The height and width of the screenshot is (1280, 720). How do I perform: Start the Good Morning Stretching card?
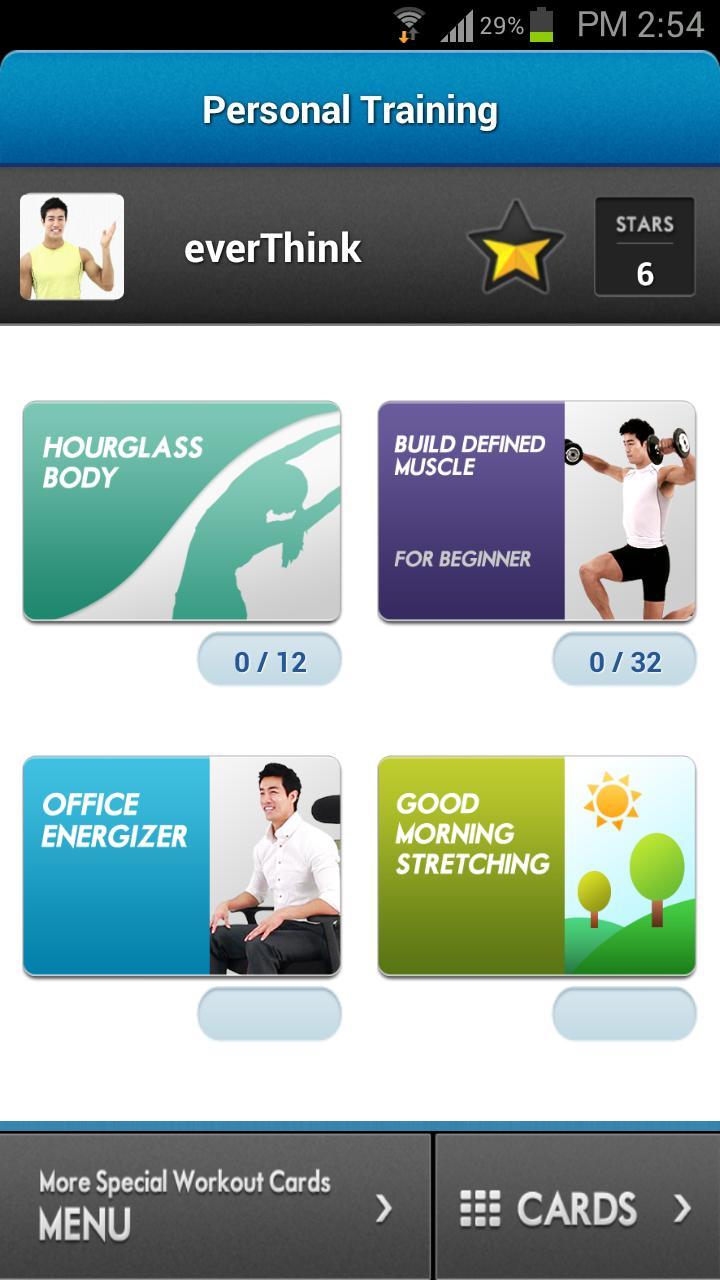[x=536, y=866]
